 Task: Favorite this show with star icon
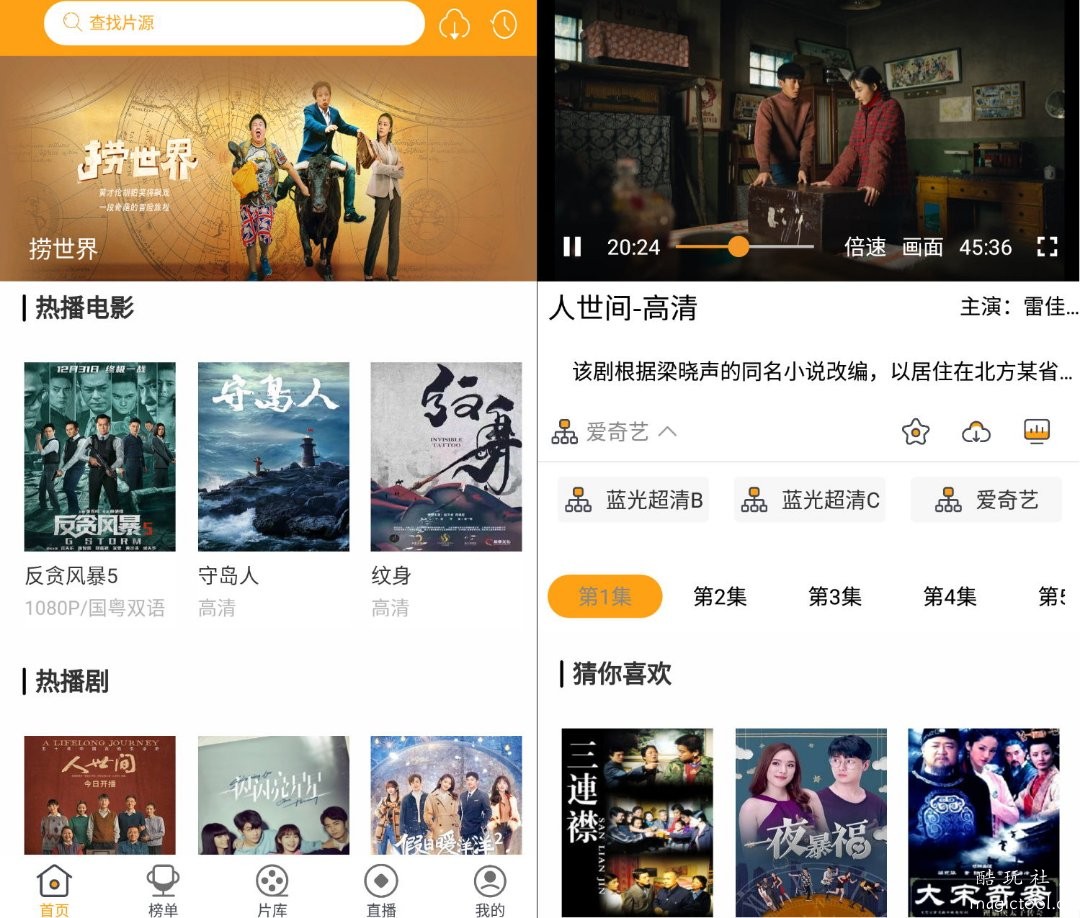tap(915, 432)
